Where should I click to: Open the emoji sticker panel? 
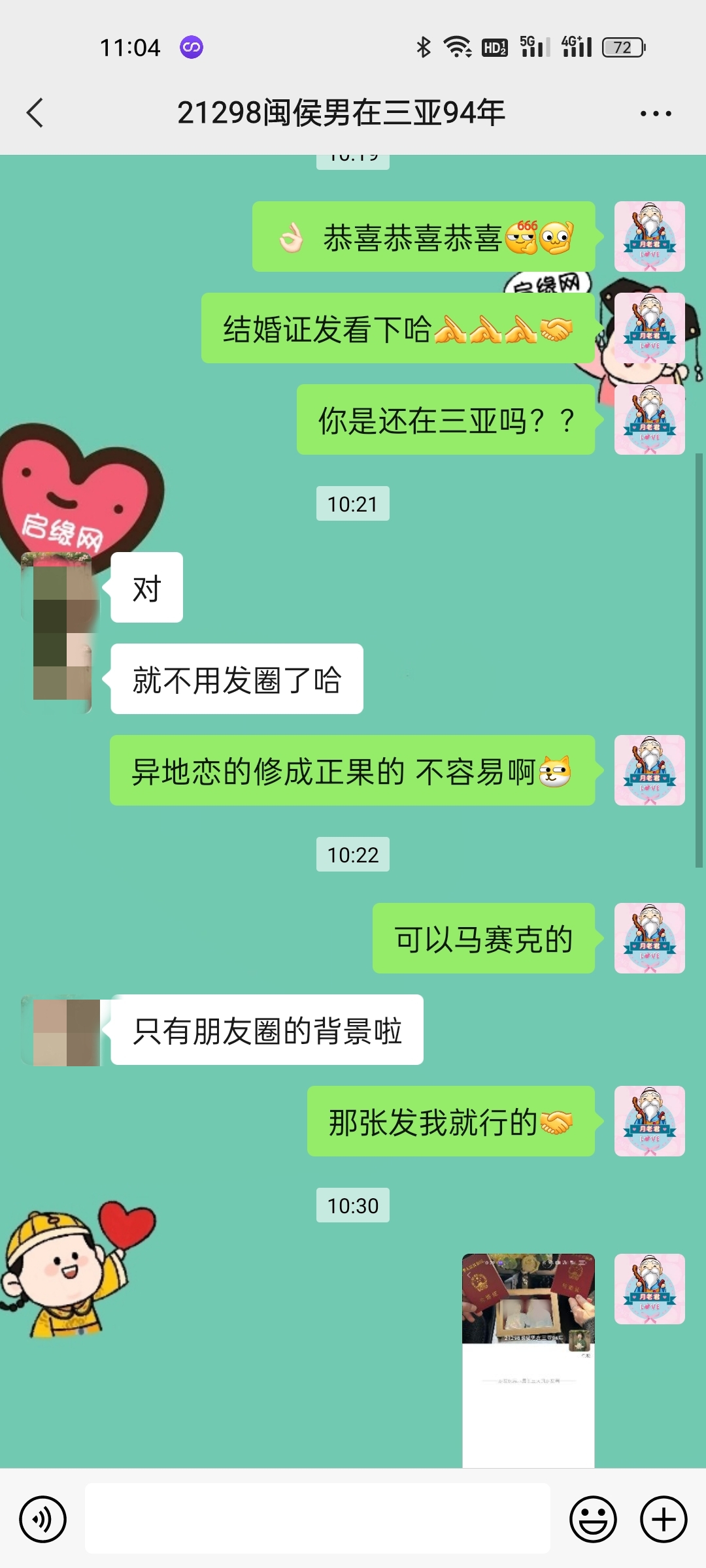[593, 1519]
